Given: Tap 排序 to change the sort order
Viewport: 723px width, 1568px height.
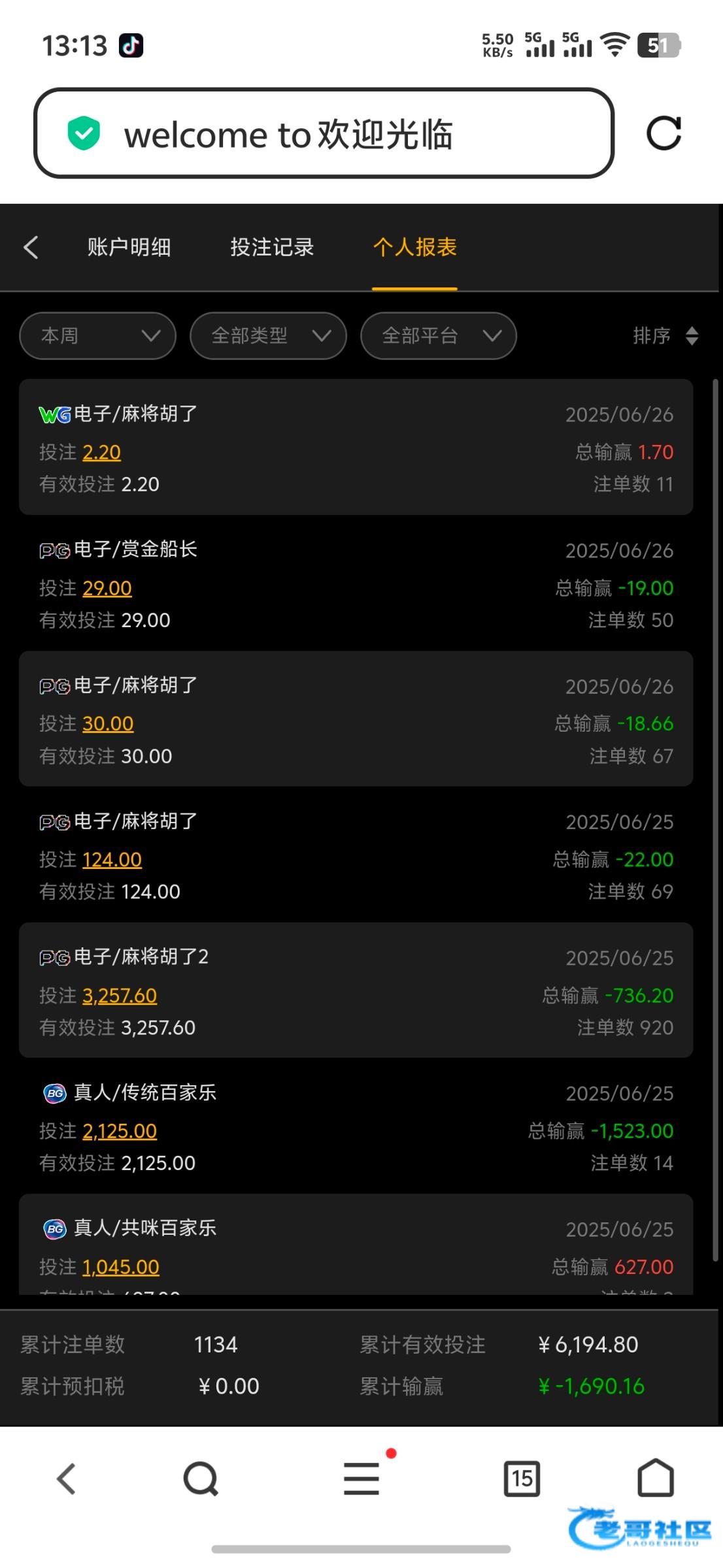Looking at the screenshot, I should point(665,336).
